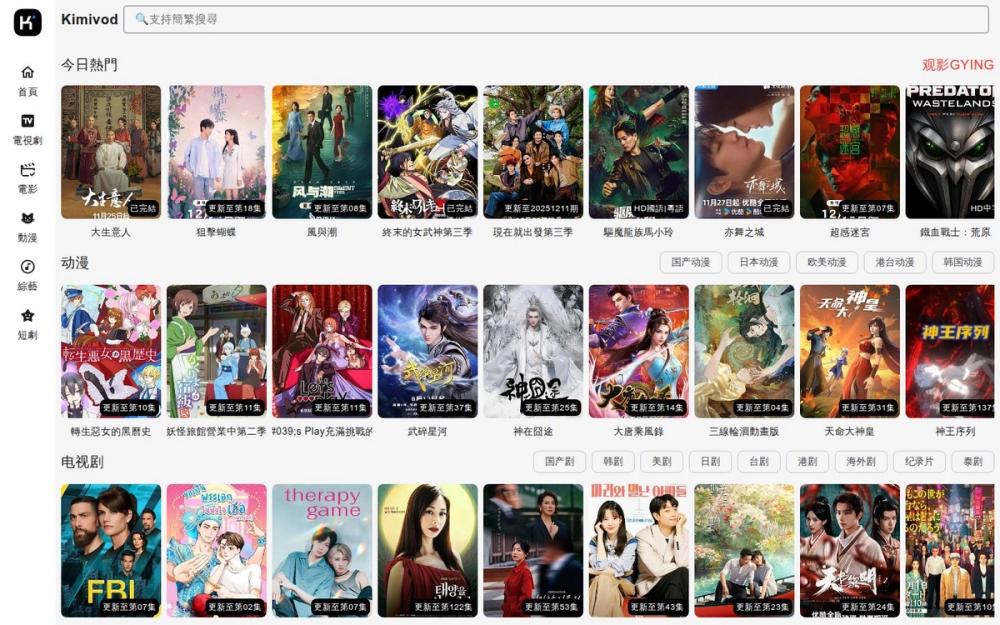Switch to the 電視劇 tab
This screenshot has width=1000, height=625.
click(x=27, y=129)
